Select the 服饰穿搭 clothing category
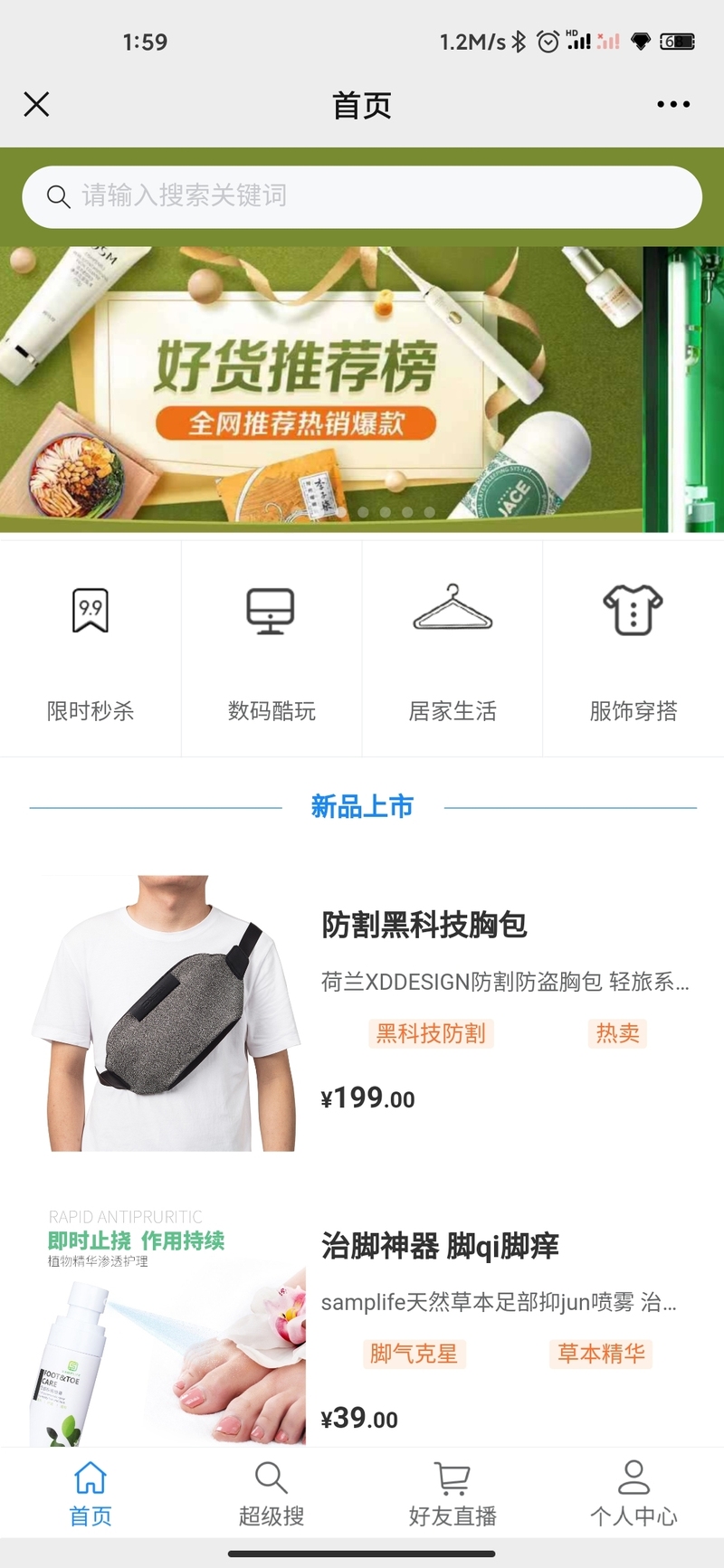 (633, 648)
